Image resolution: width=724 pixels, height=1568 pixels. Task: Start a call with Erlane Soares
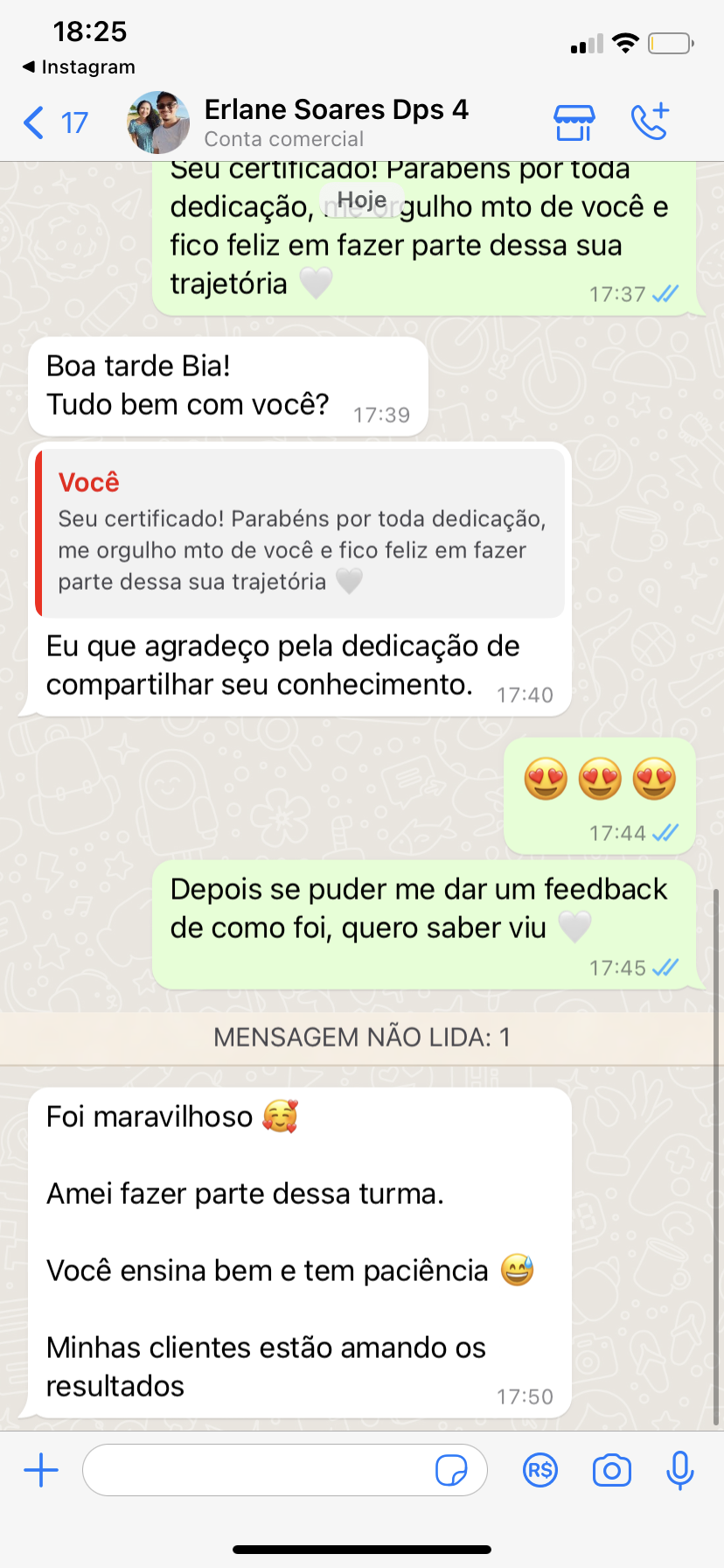click(x=651, y=122)
